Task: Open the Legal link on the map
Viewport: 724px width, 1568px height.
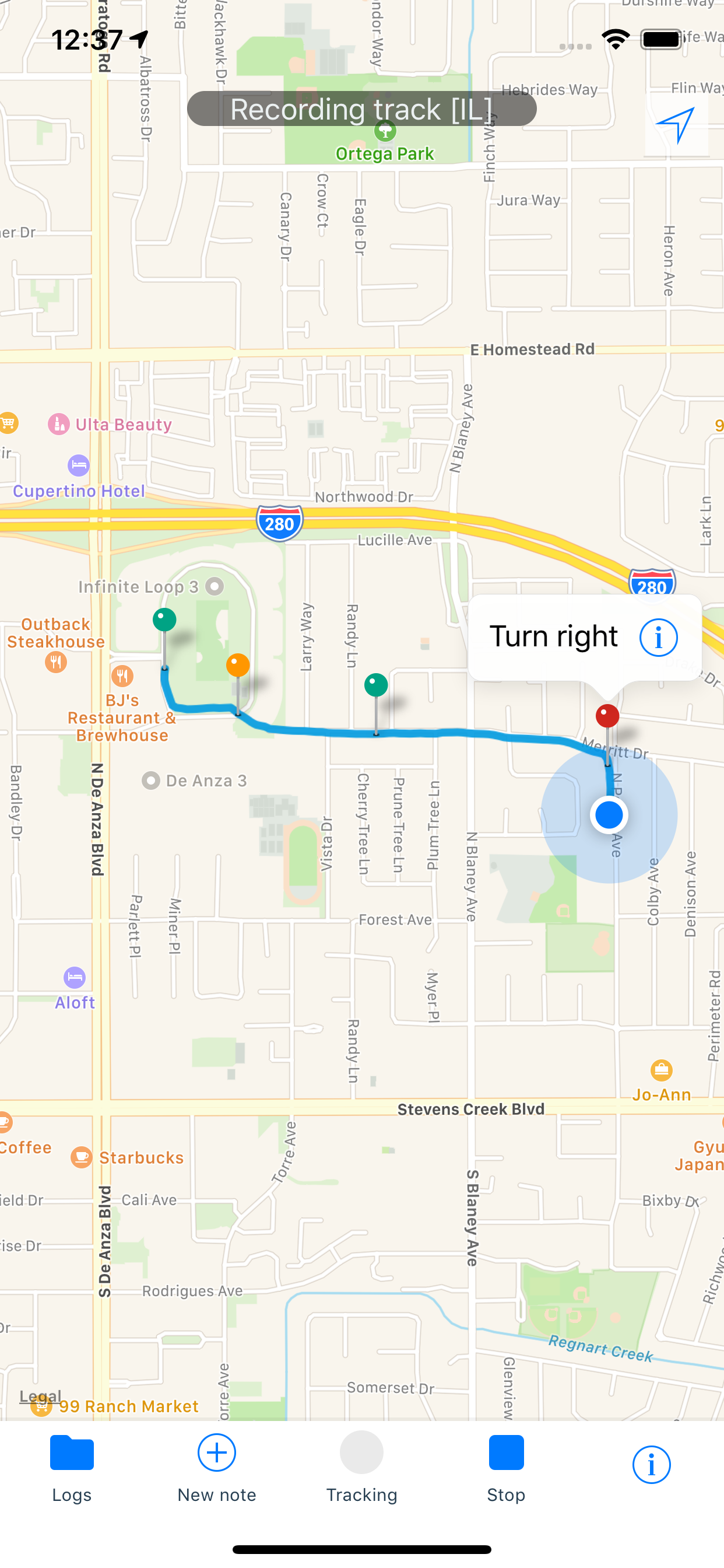Action: click(x=40, y=1396)
